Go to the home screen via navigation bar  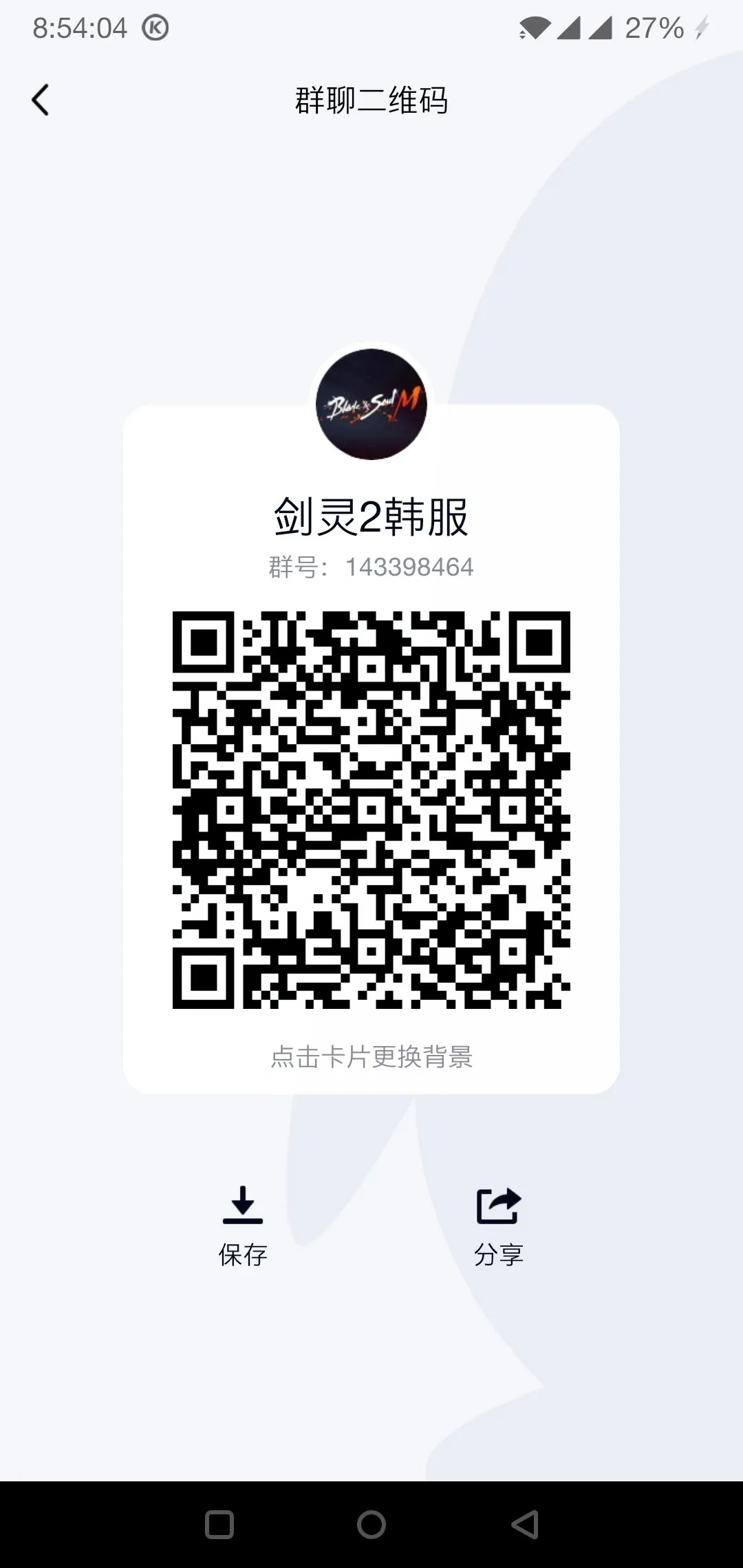(x=371, y=1525)
